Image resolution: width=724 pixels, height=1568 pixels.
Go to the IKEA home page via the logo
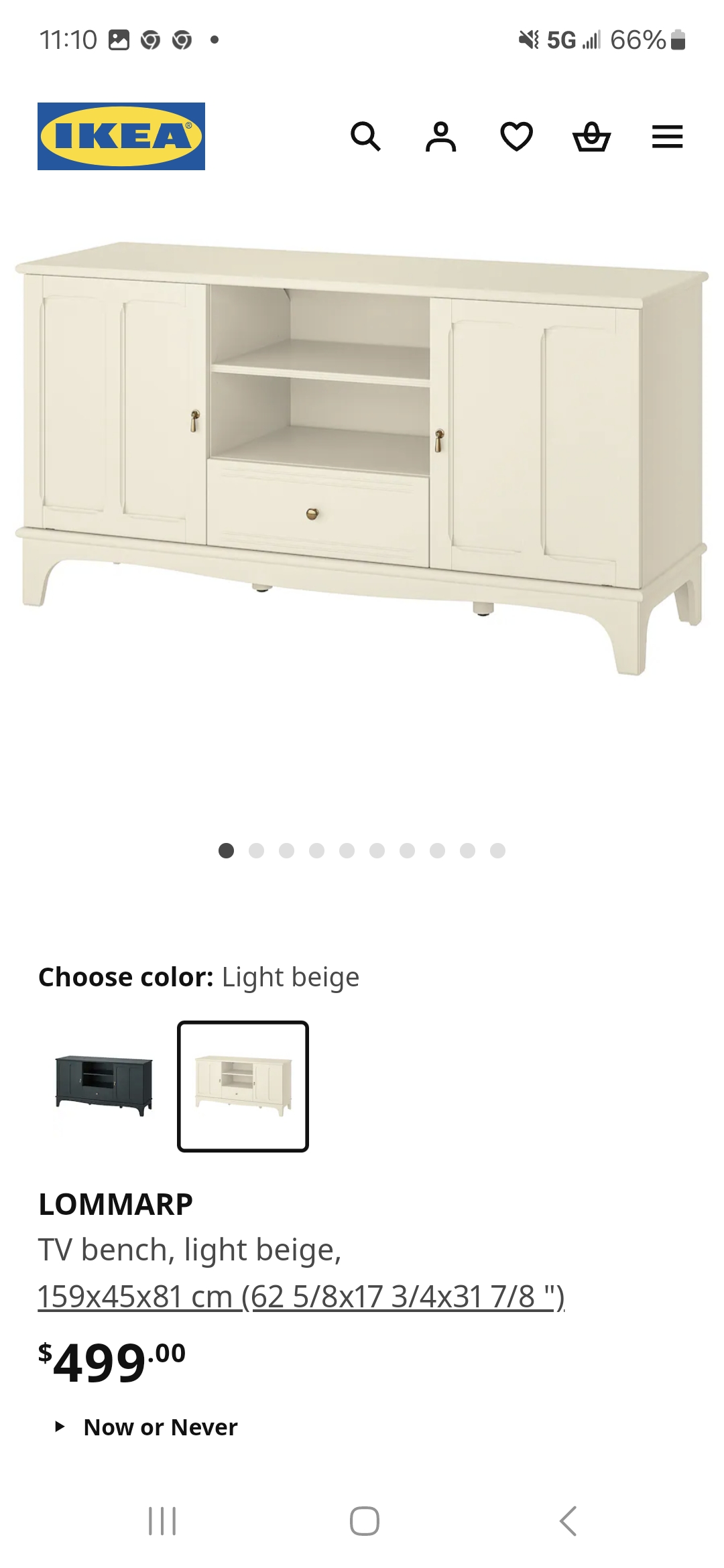(x=121, y=136)
